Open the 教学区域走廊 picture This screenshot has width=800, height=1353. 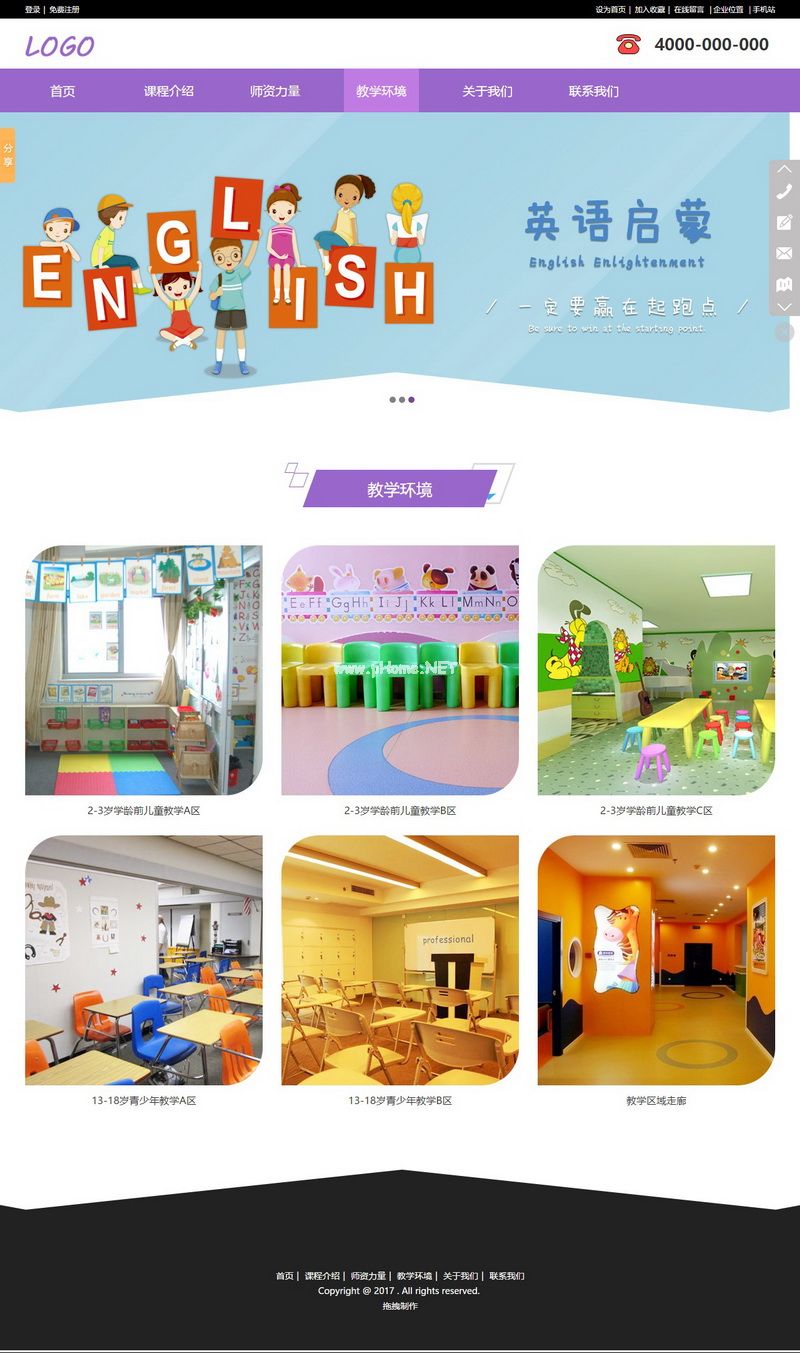(656, 960)
